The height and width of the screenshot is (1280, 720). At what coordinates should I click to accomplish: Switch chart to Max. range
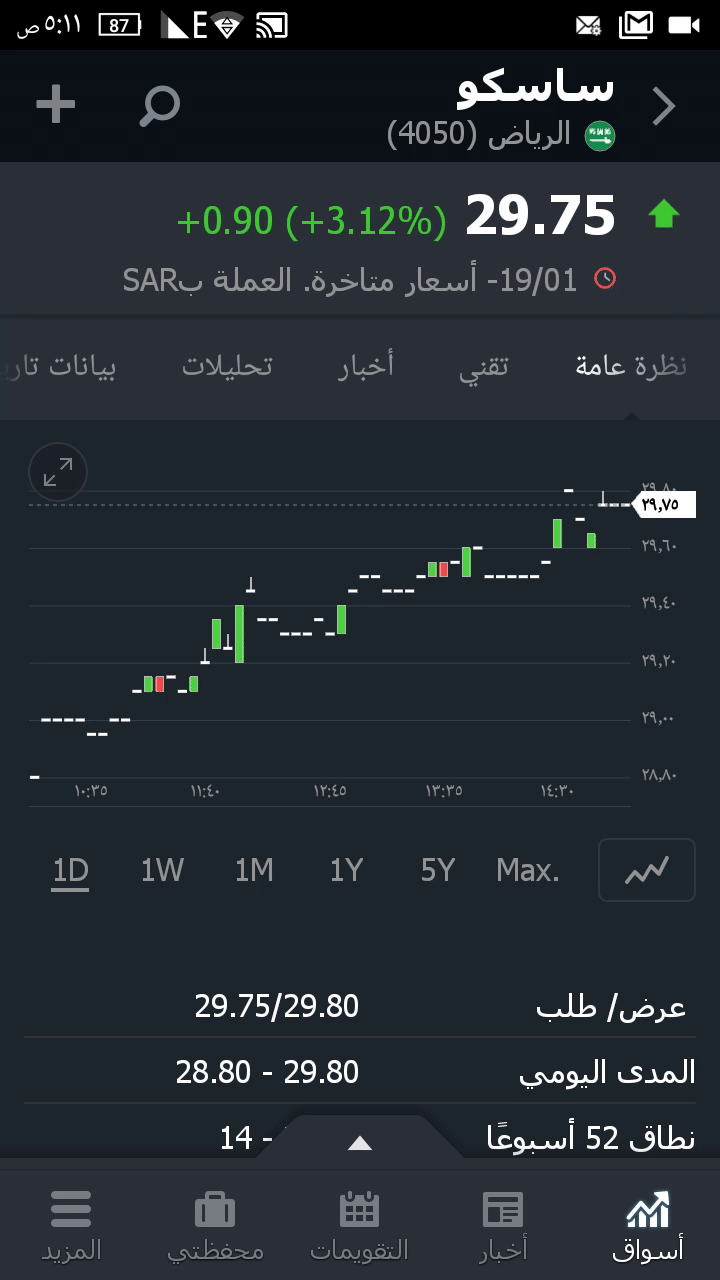(x=528, y=871)
